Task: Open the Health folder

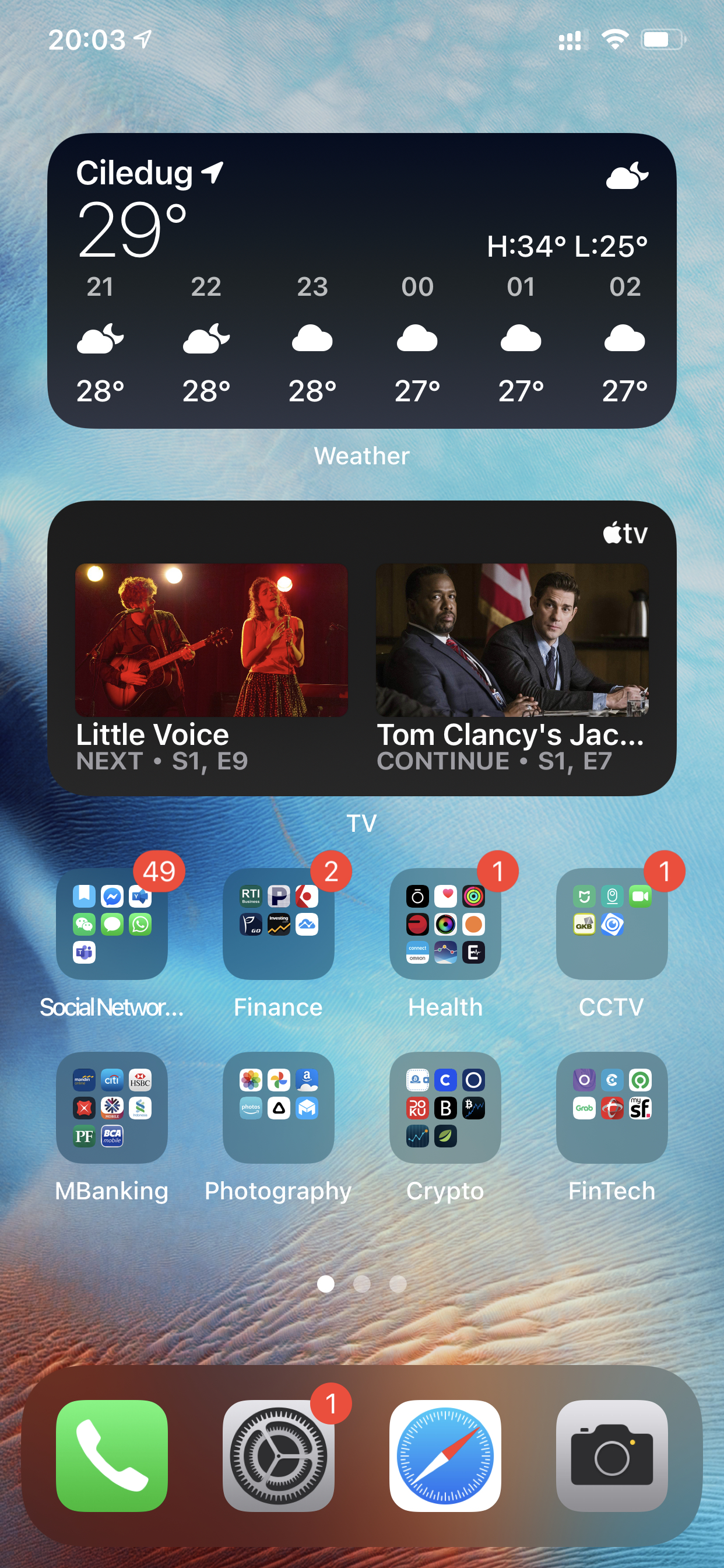Action: pyautogui.click(x=445, y=923)
